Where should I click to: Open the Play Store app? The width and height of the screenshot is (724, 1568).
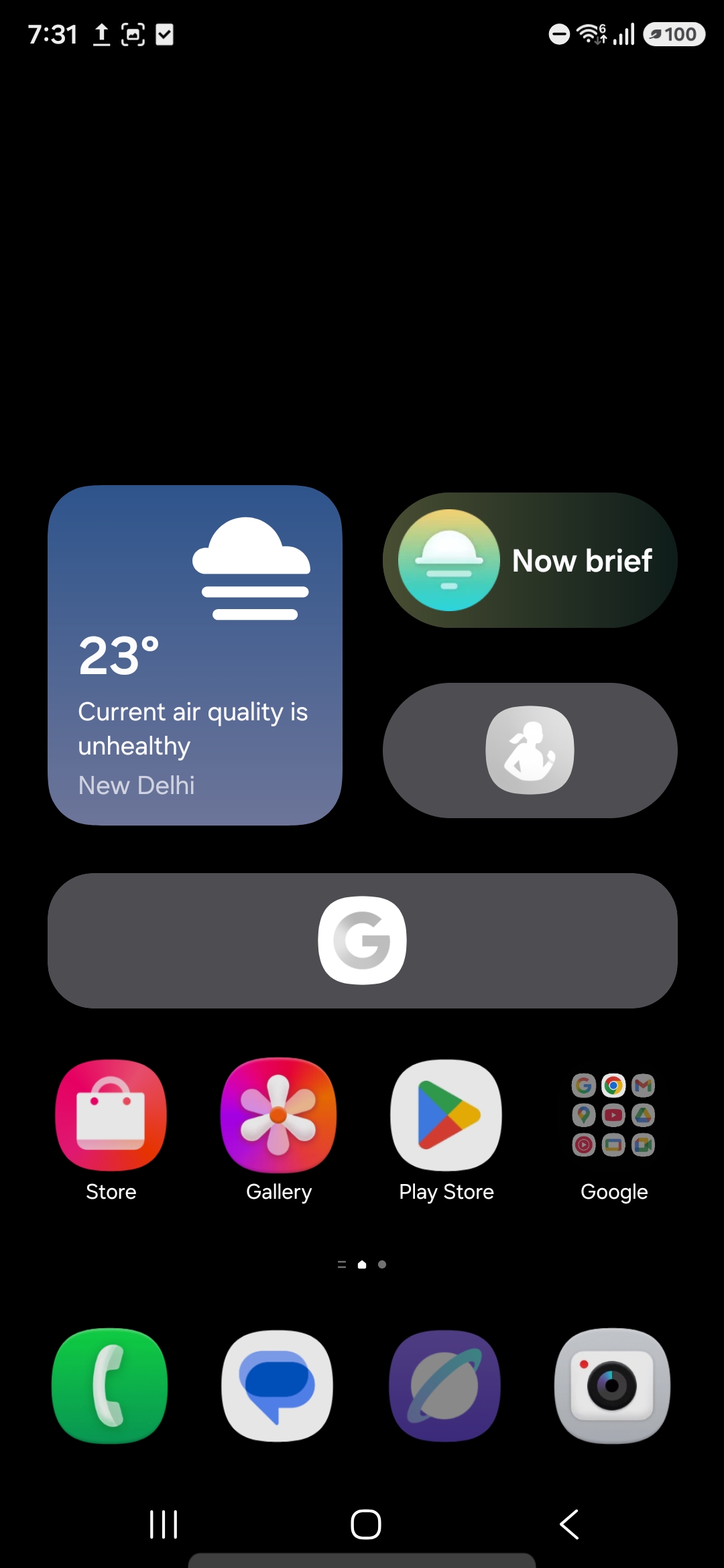[446, 1114]
